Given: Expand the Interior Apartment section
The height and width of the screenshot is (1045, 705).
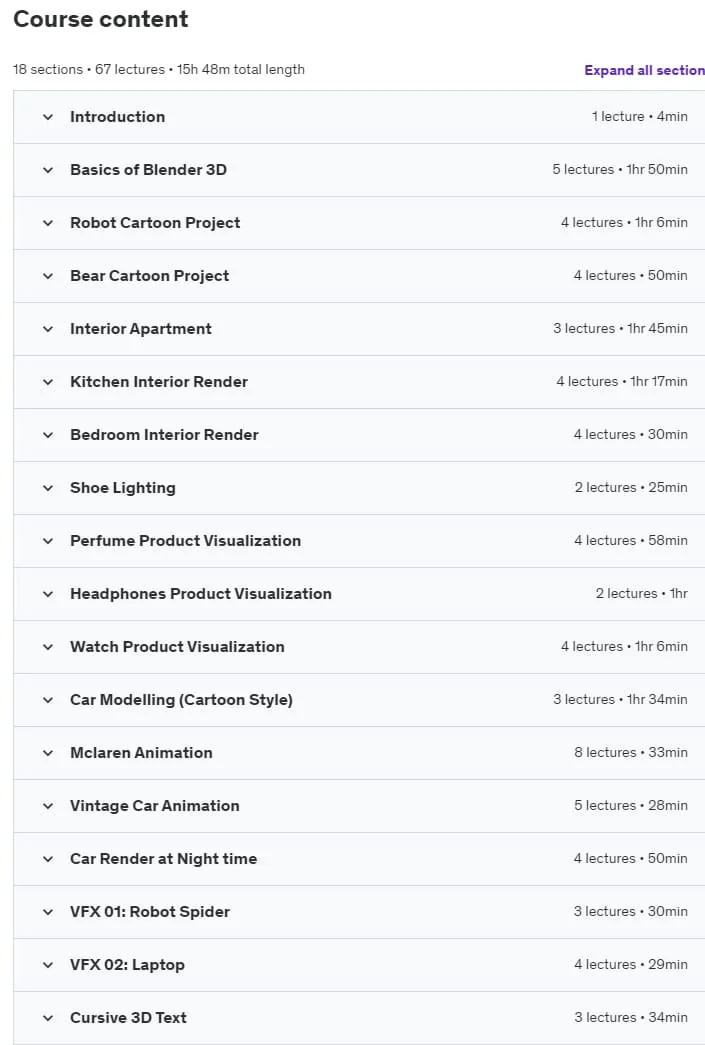Looking at the screenshot, I should pyautogui.click(x=359, y=329).
